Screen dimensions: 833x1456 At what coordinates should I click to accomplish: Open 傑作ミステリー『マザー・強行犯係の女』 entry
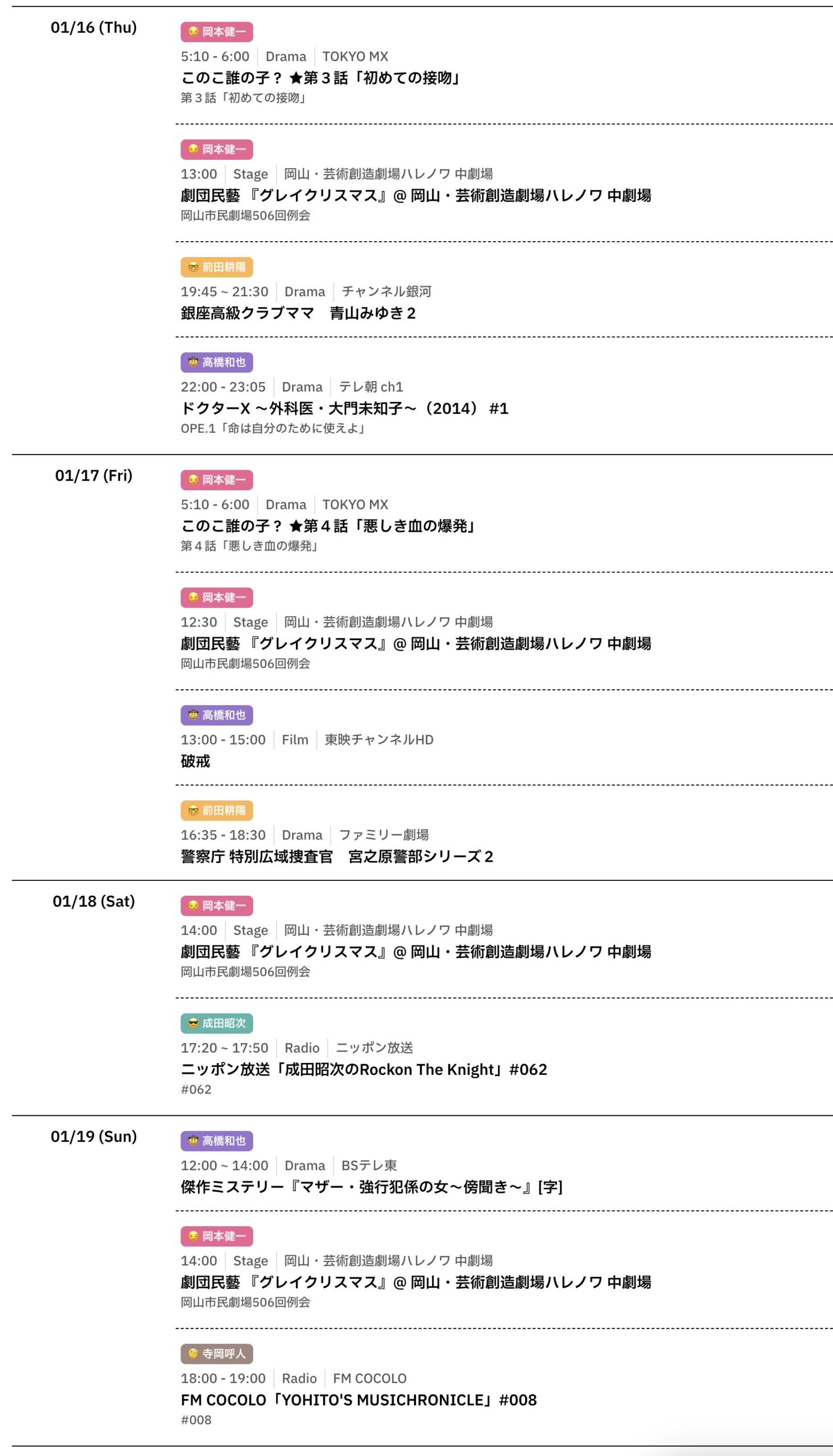[372, 1186]
